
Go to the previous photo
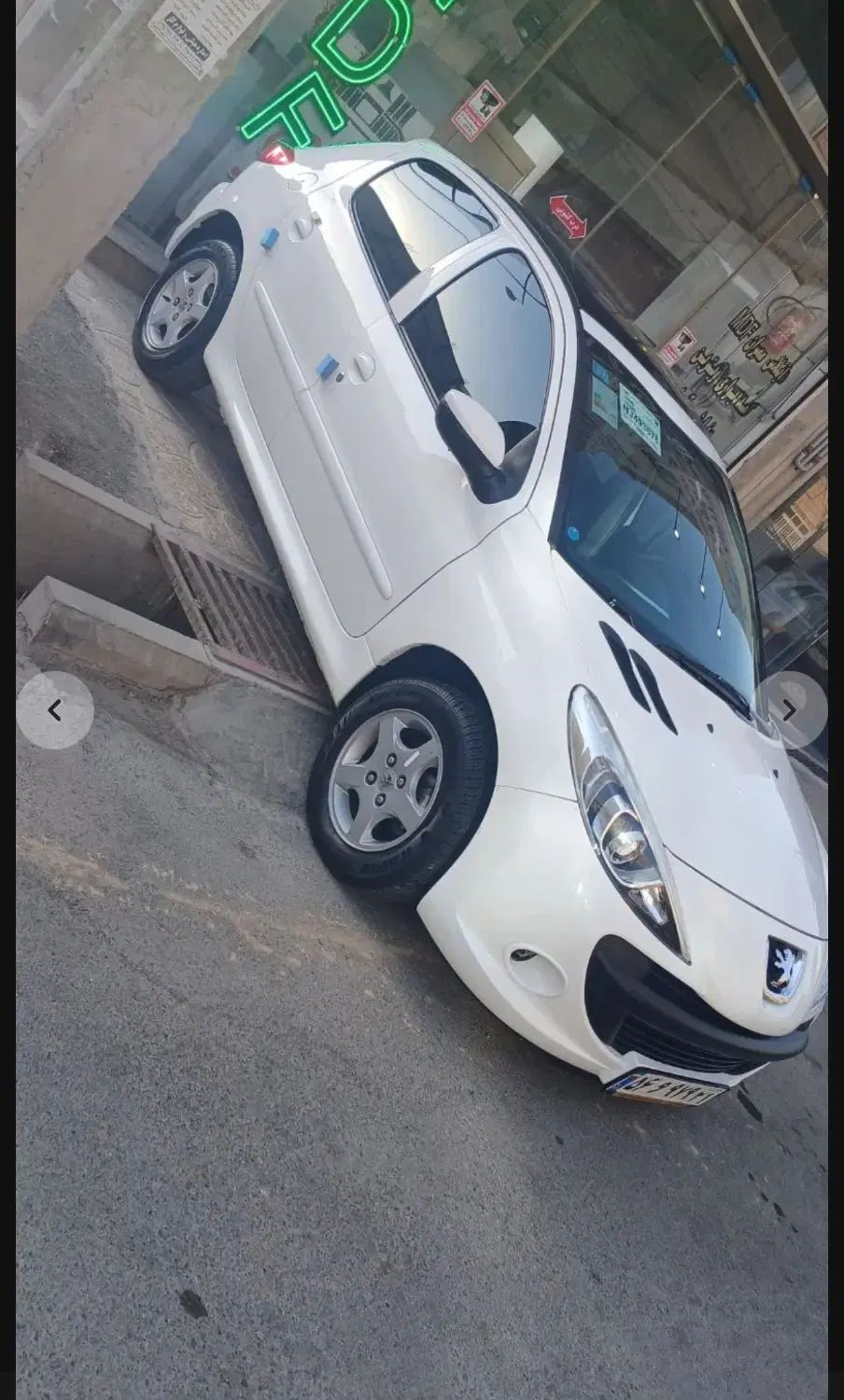point(55,710)
